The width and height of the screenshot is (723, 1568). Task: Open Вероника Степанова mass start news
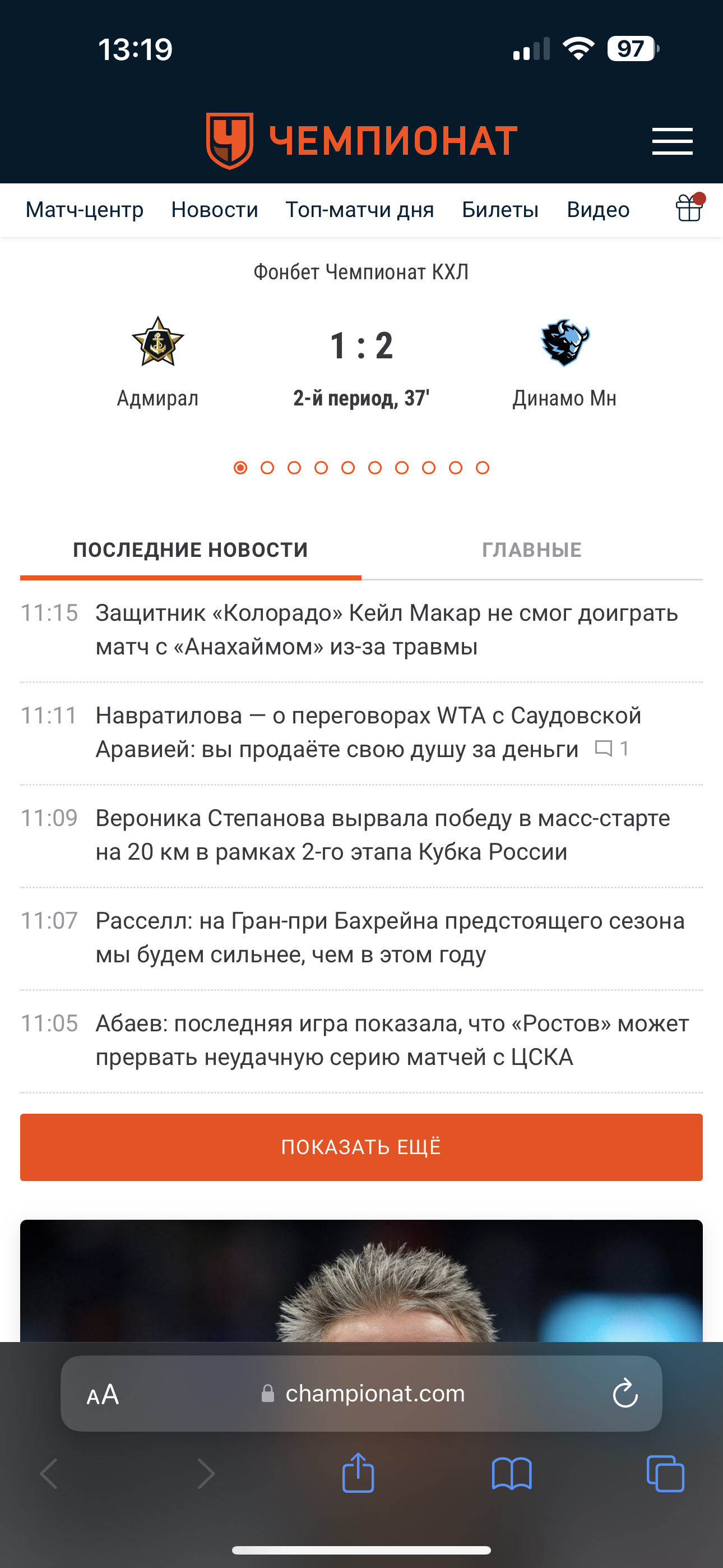tap(383, 835)
